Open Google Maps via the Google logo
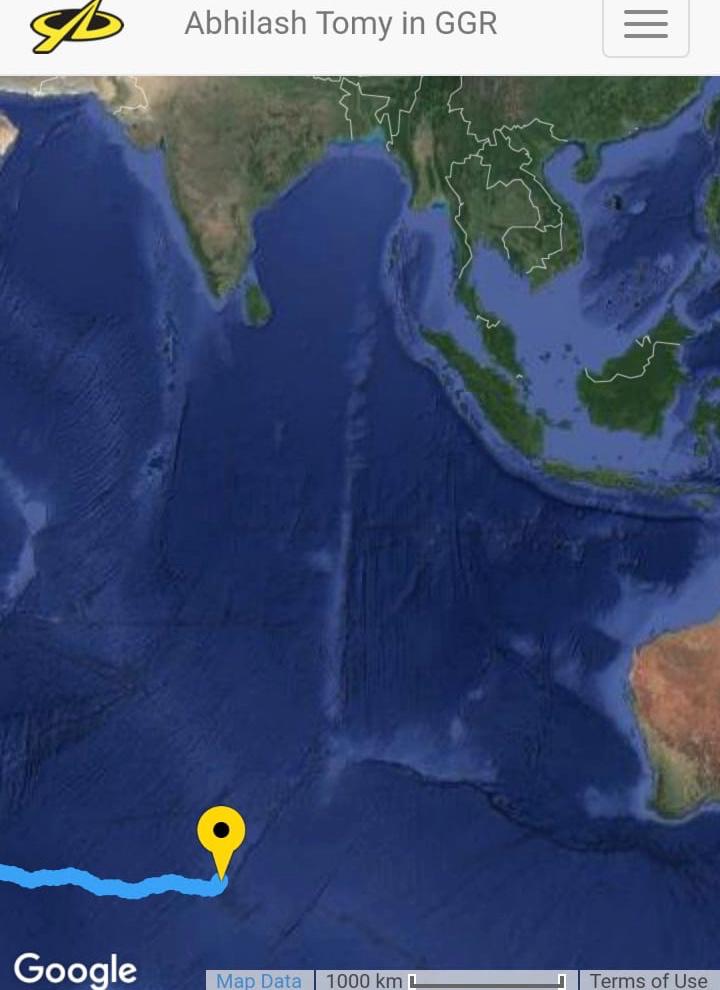Screen dimensions: 720x990 pyautogui.click(x=75, y=969)
